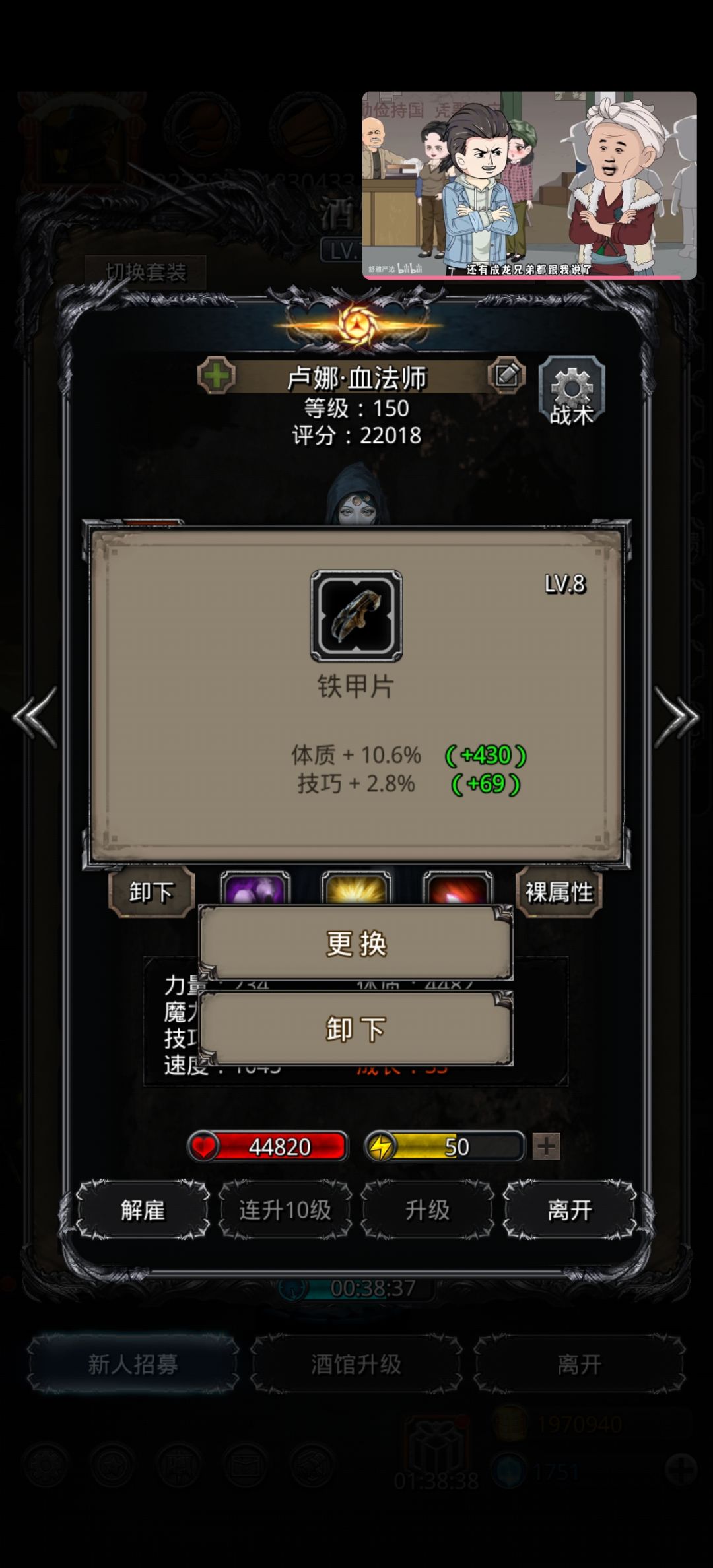Click the 解雇 button to dismiss hero

point(143,1209)
